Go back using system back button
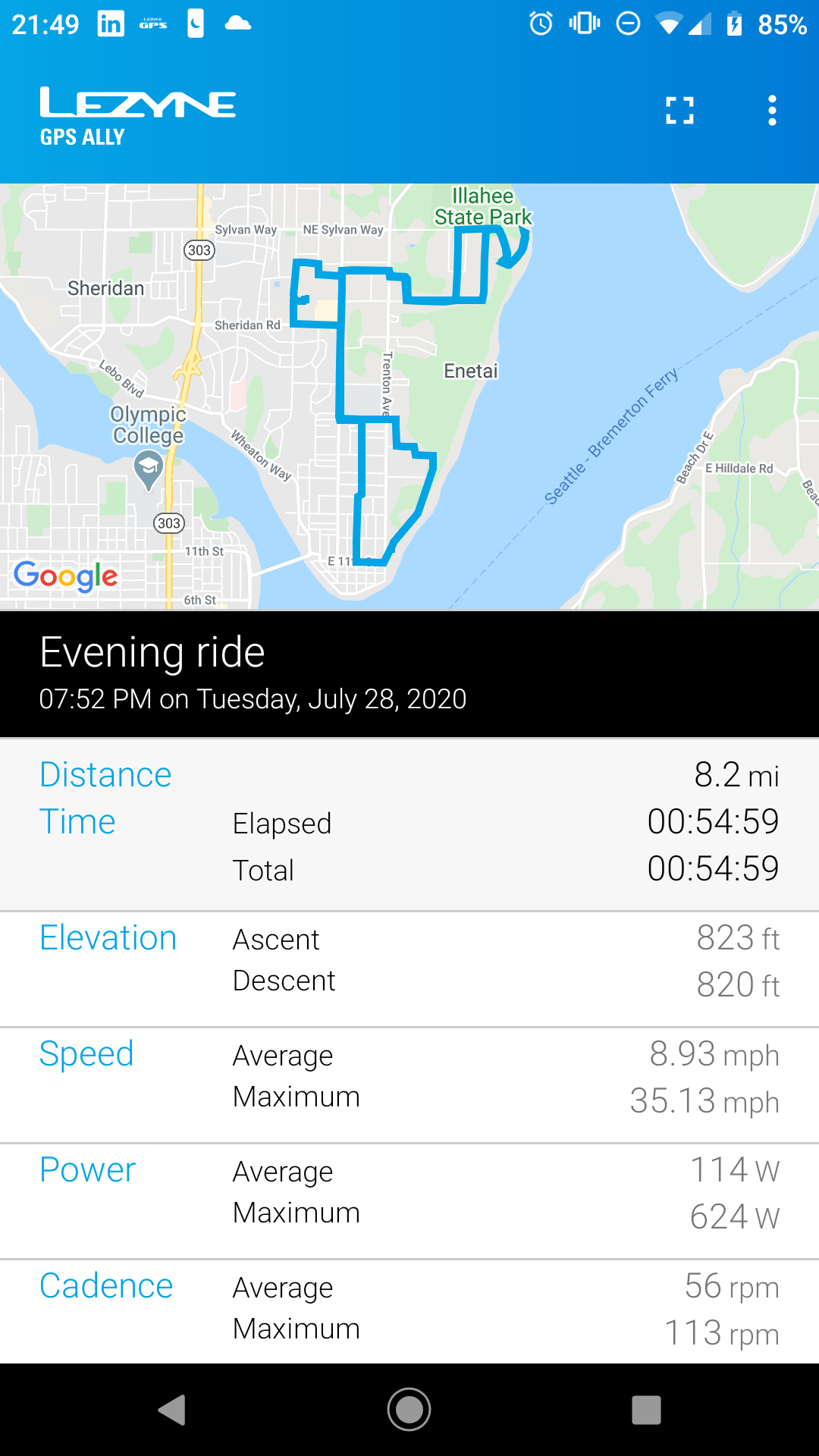The image size is (819, 1456). point(172,1410)
